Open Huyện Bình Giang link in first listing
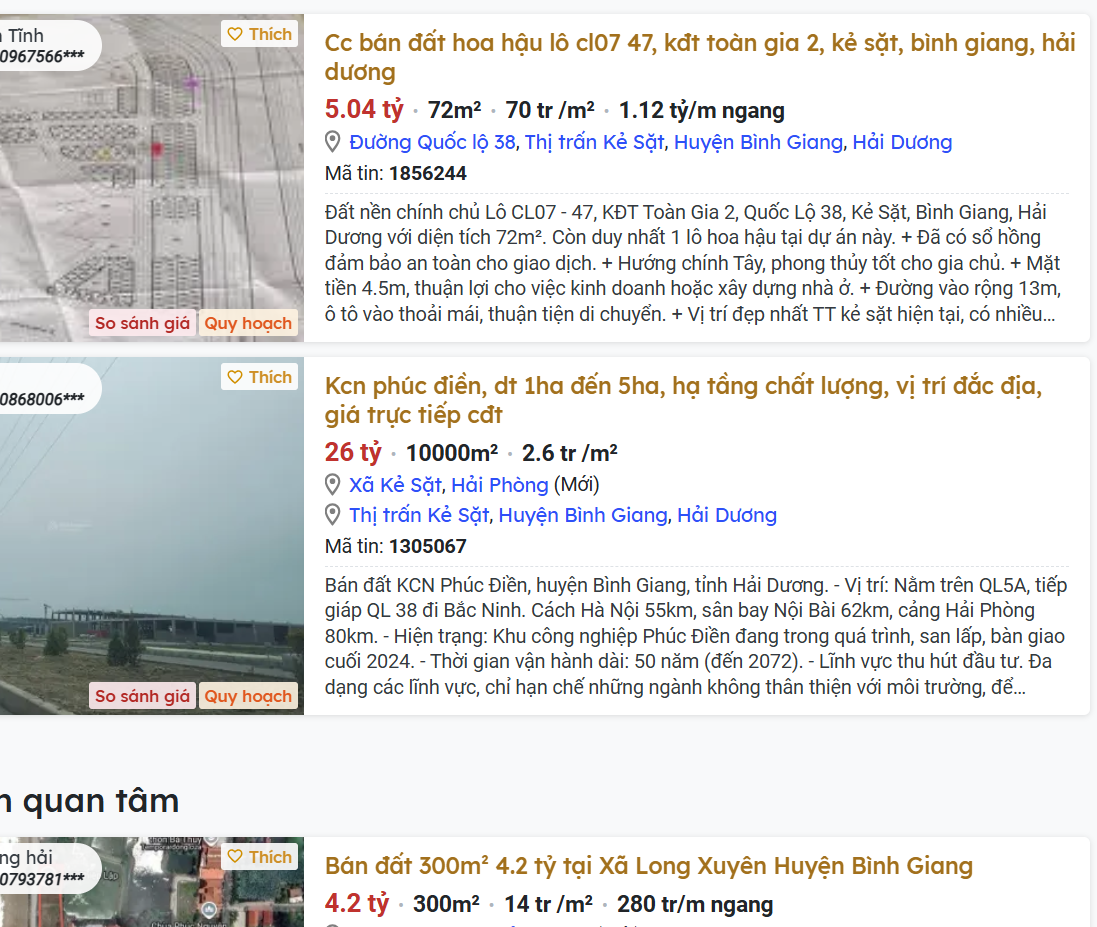The image size is (1097, 927). click(x=757, y=142)
